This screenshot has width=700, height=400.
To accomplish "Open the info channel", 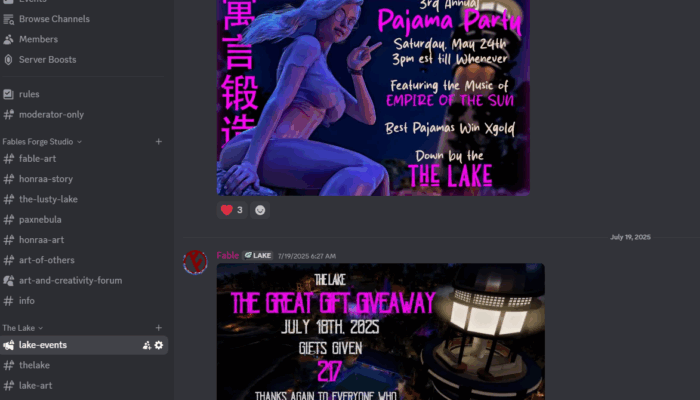I will tap(27, 300).
